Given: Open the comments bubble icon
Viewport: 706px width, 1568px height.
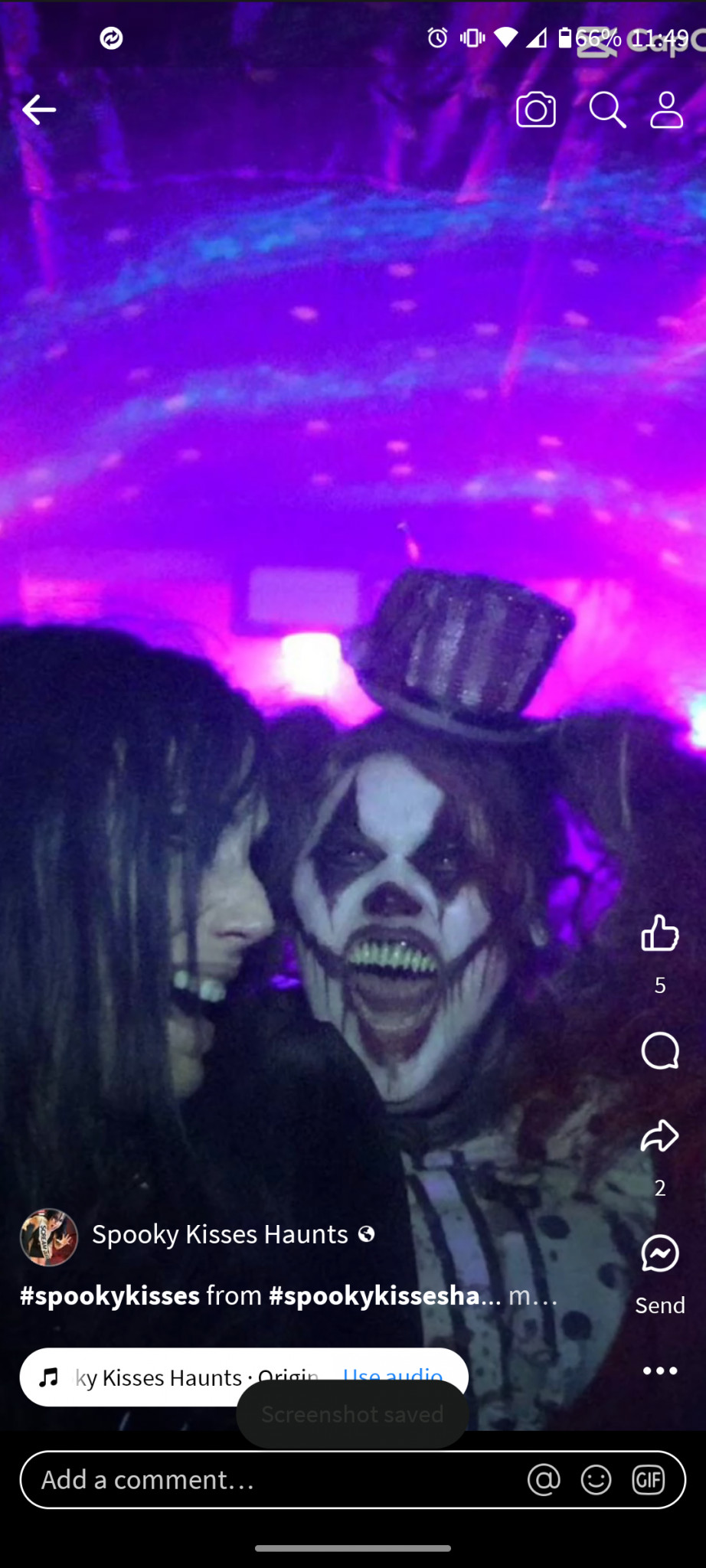Looking at the screenshot, I should [x=659, y=1050].
